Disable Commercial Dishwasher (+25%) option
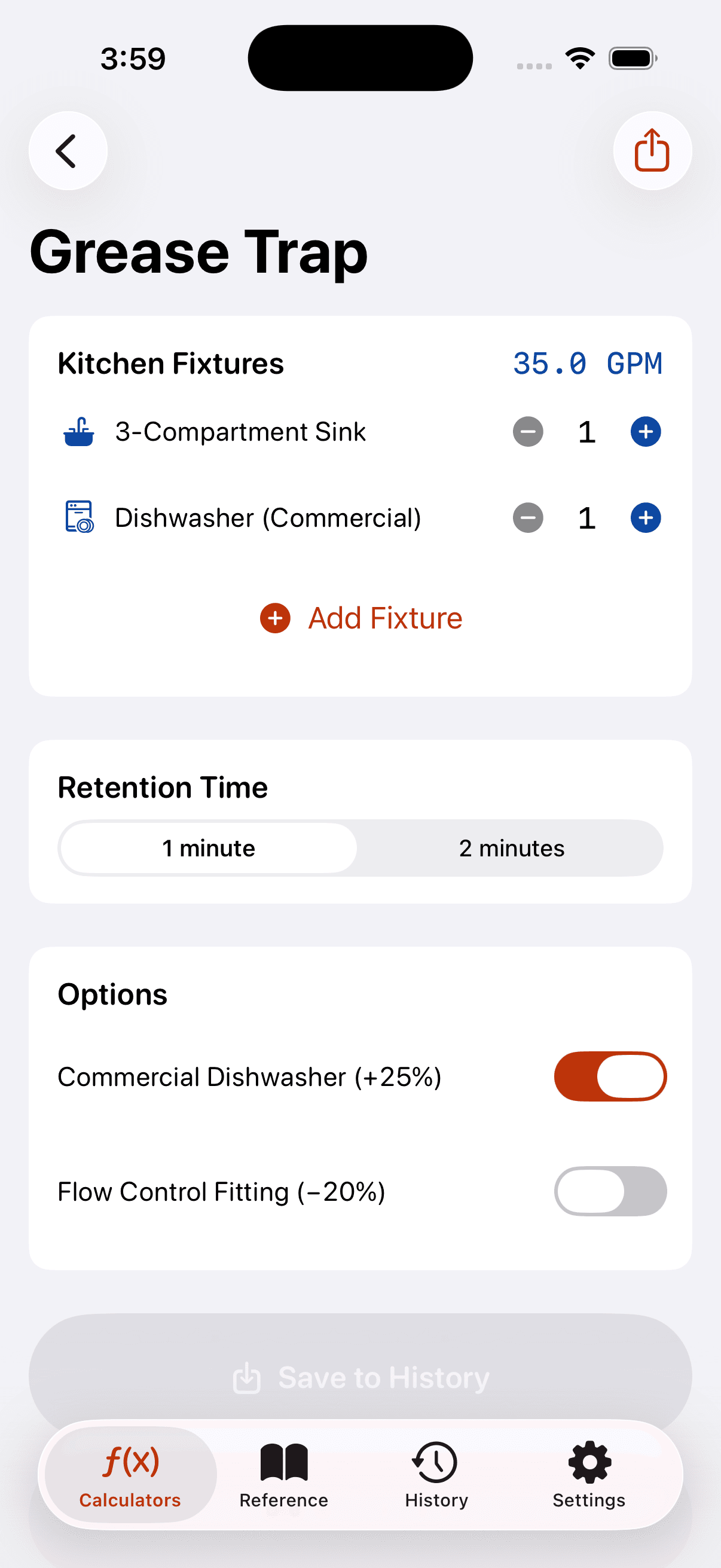 click(609, 1076)
